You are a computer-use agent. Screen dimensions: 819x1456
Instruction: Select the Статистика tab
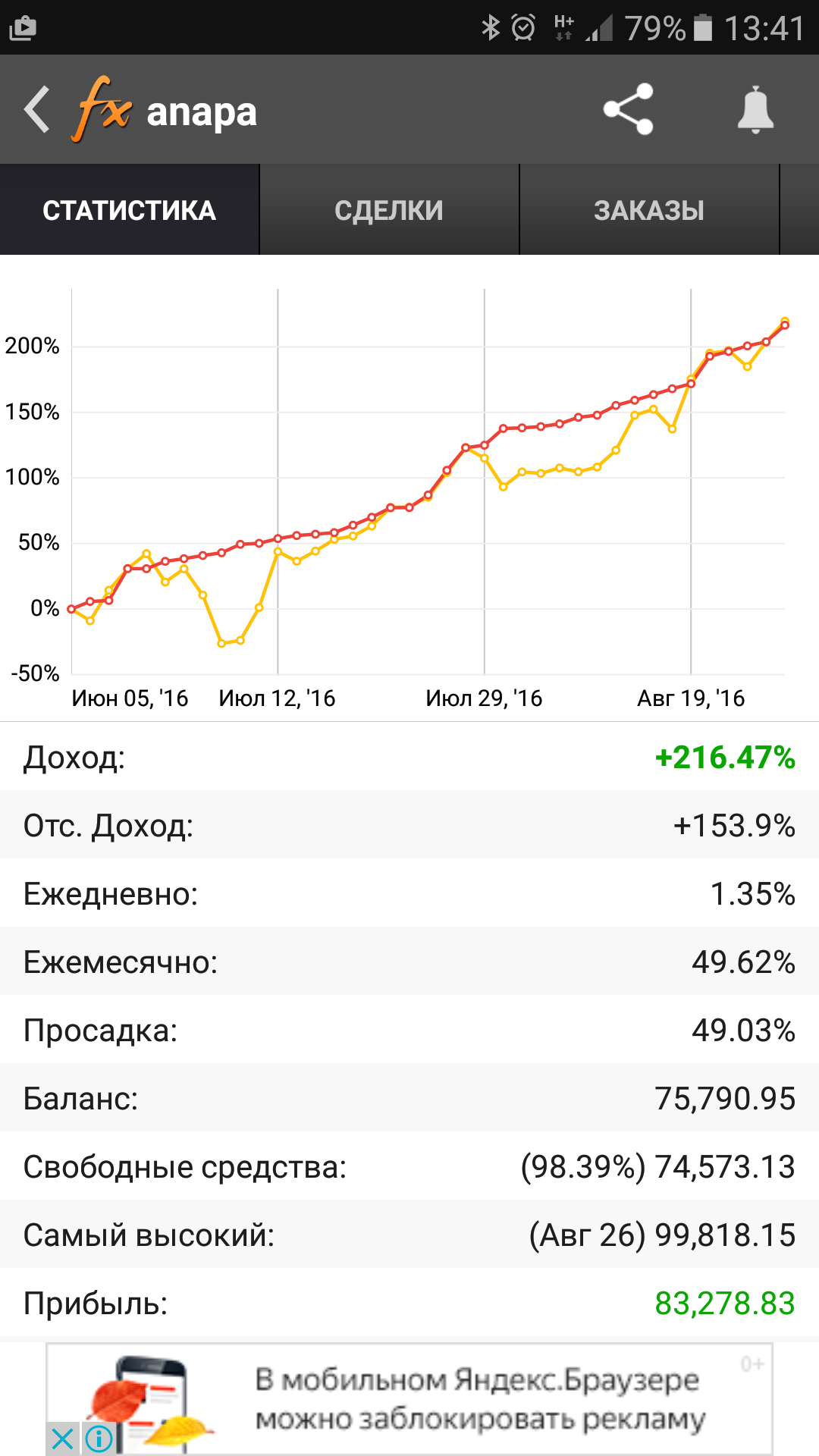[130, 210]
